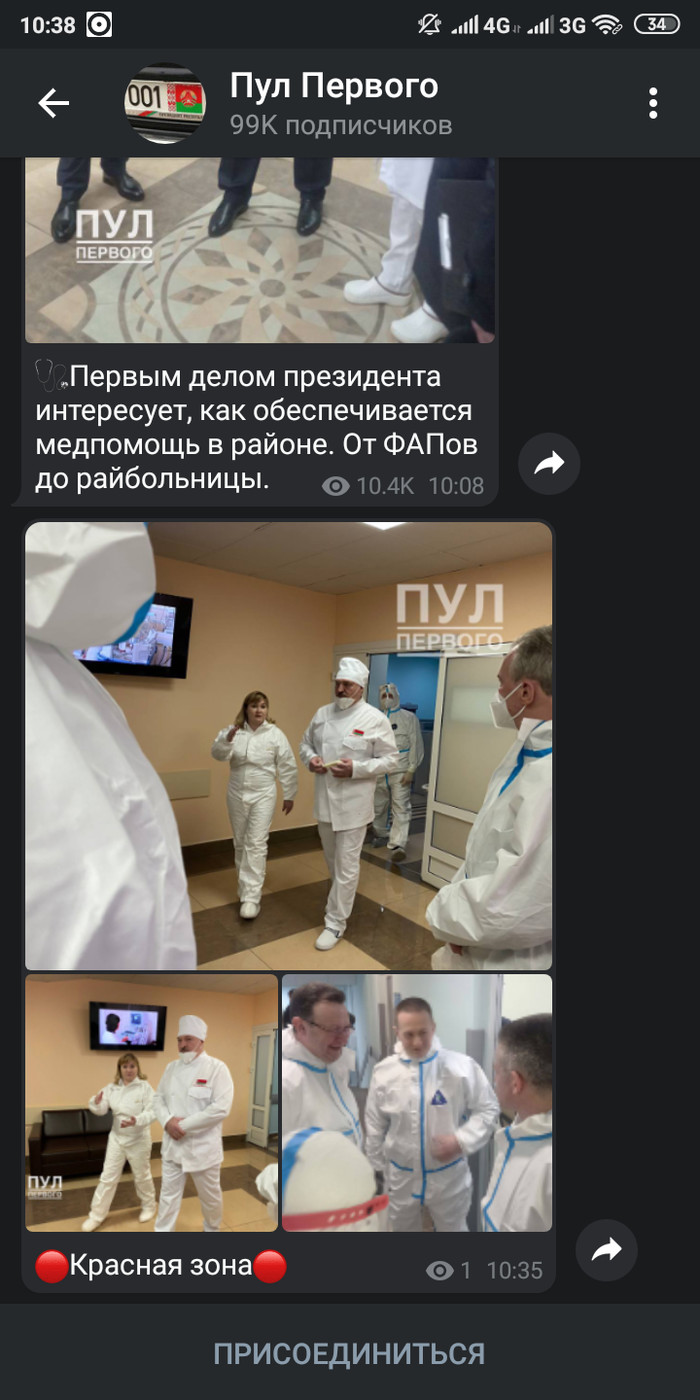This screenshot has height=1400, width=700.
Task: Open the photo of men in blue-striped suits
Action: coord(417,1103)
